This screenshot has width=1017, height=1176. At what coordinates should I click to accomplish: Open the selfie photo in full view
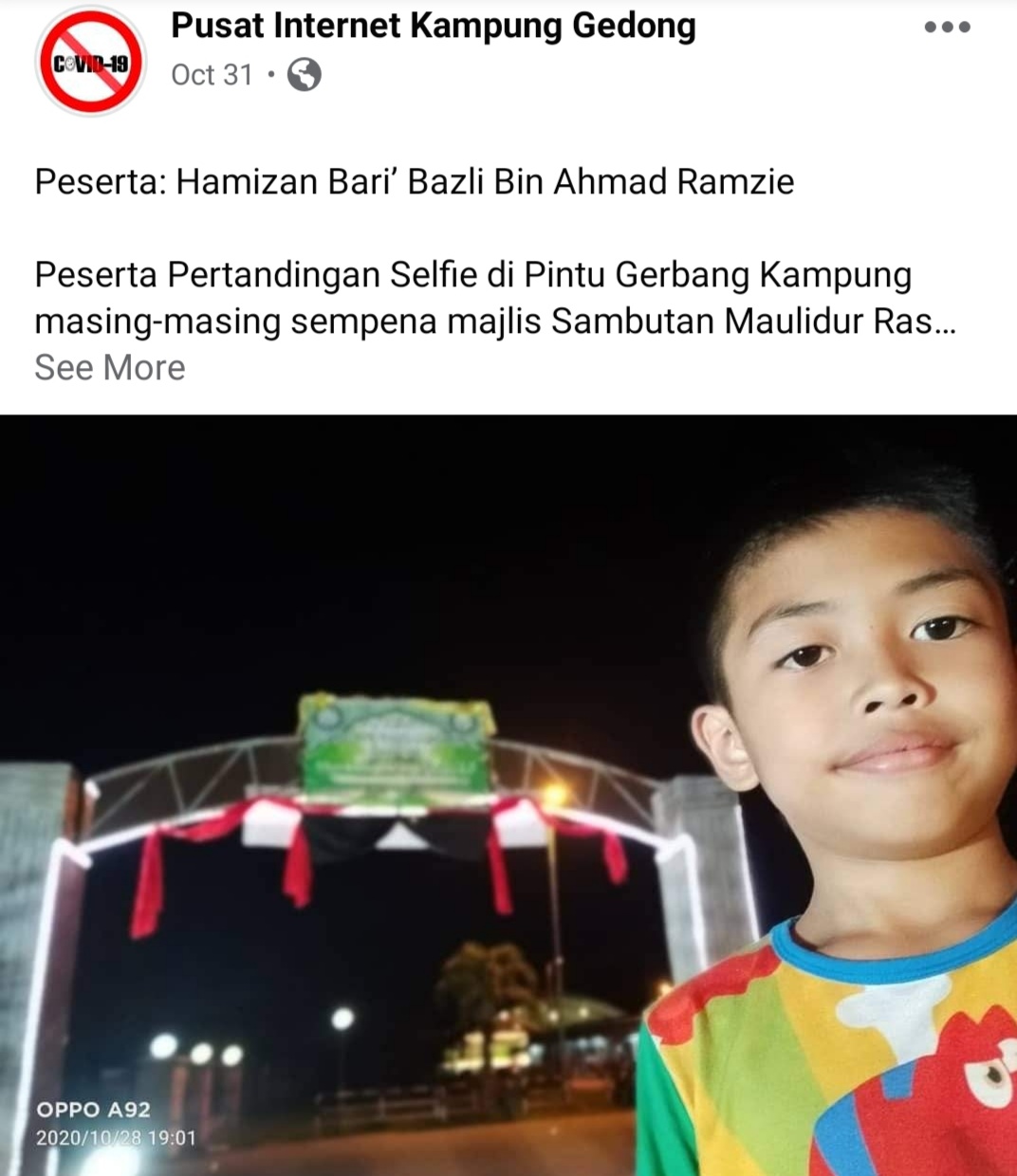coord(508,795)
